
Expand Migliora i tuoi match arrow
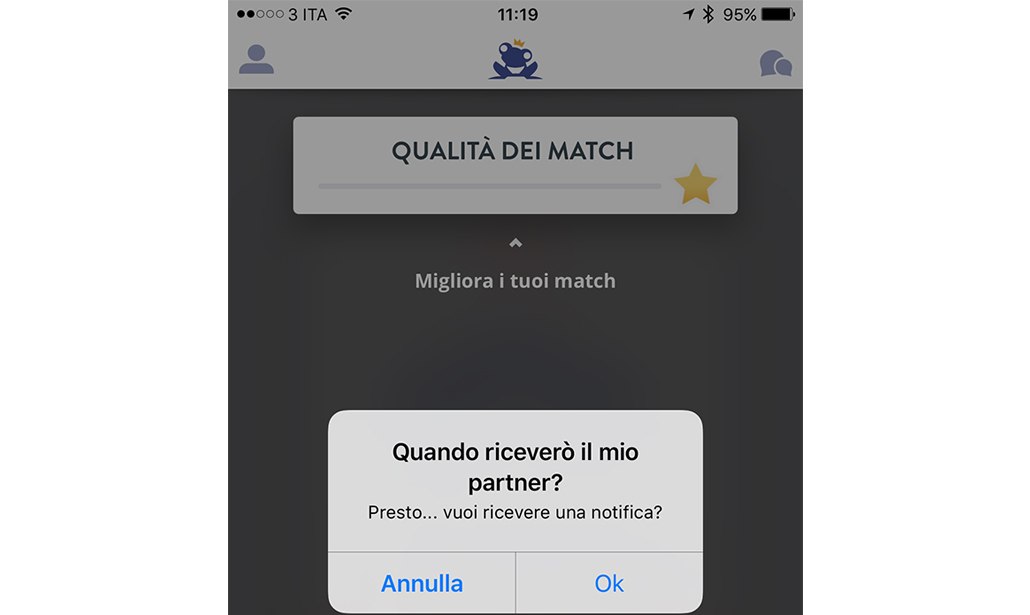pos(515,243)
